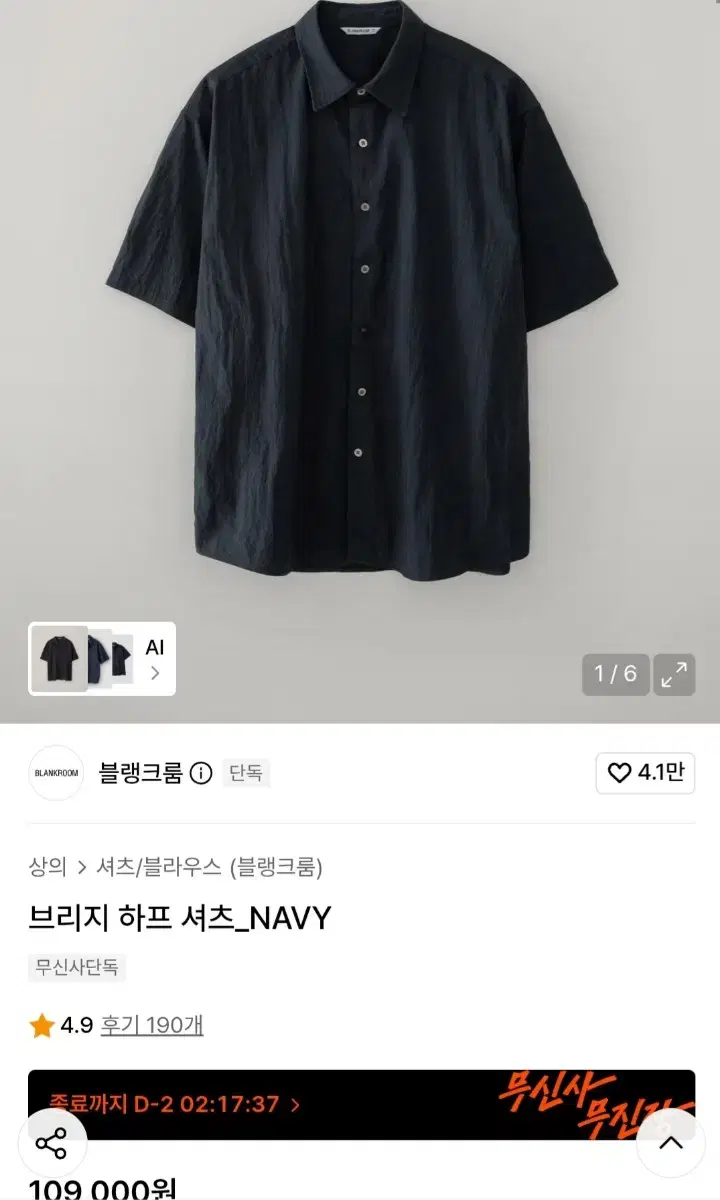Open 셔츠/블라우스 (블랭크룸) category
Viewport: 720px width, 1200px height.
pos(209,866)
